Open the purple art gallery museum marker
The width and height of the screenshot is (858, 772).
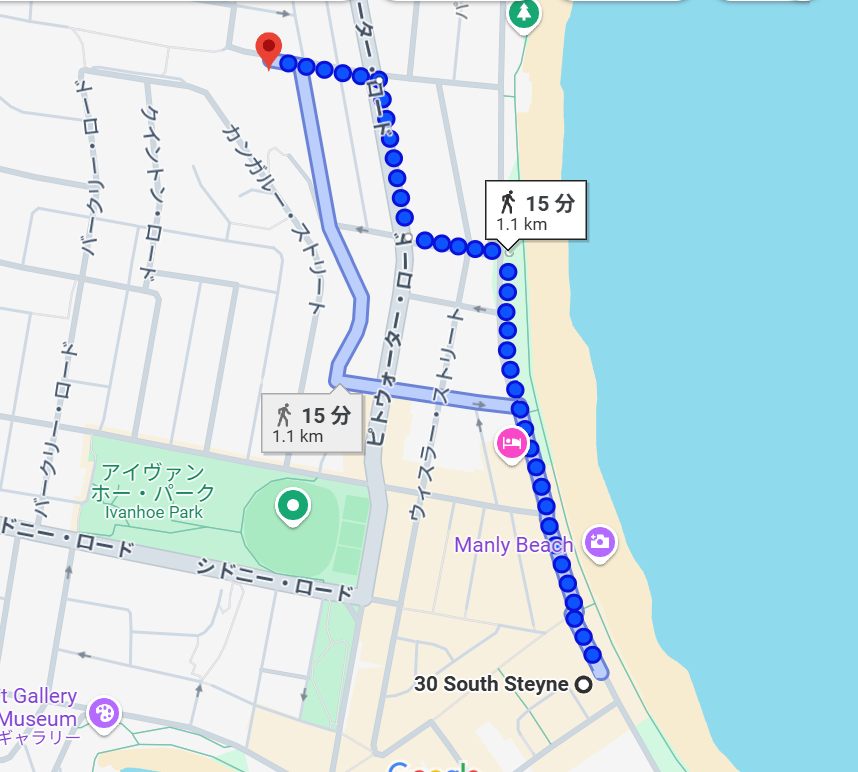coord(104,713)
